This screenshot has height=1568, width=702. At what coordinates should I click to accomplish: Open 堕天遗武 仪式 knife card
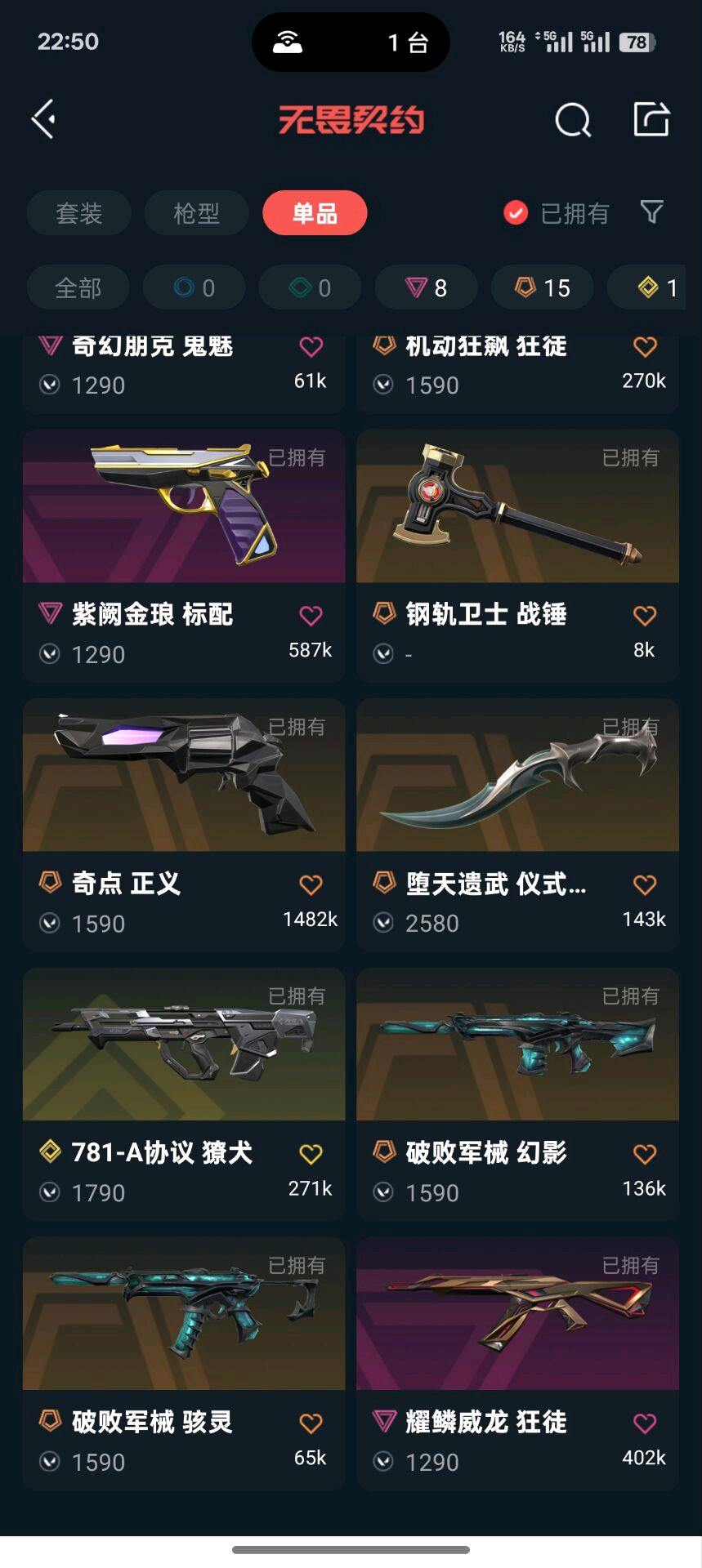517,776
